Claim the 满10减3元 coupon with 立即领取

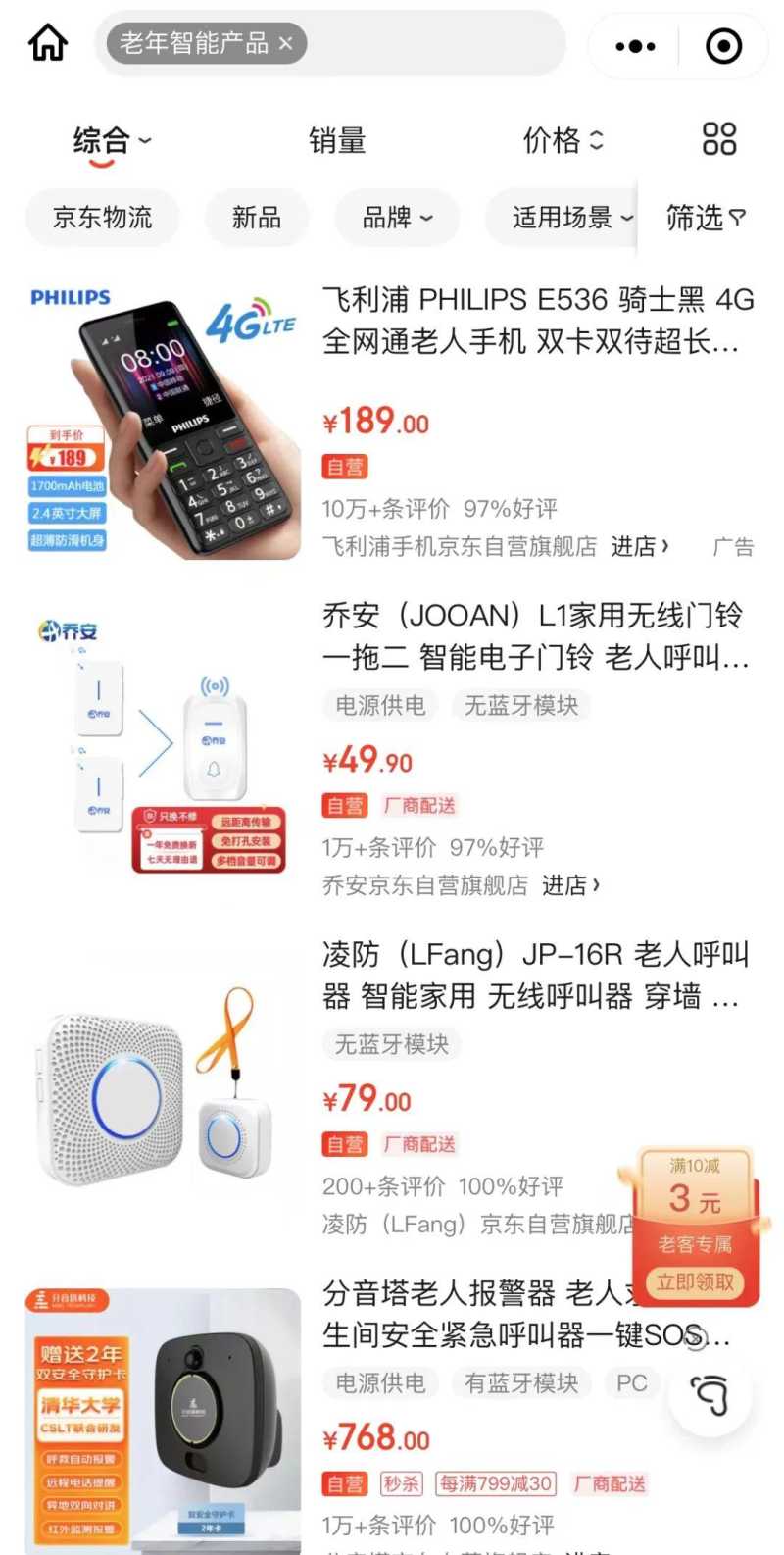[695, 1282]
